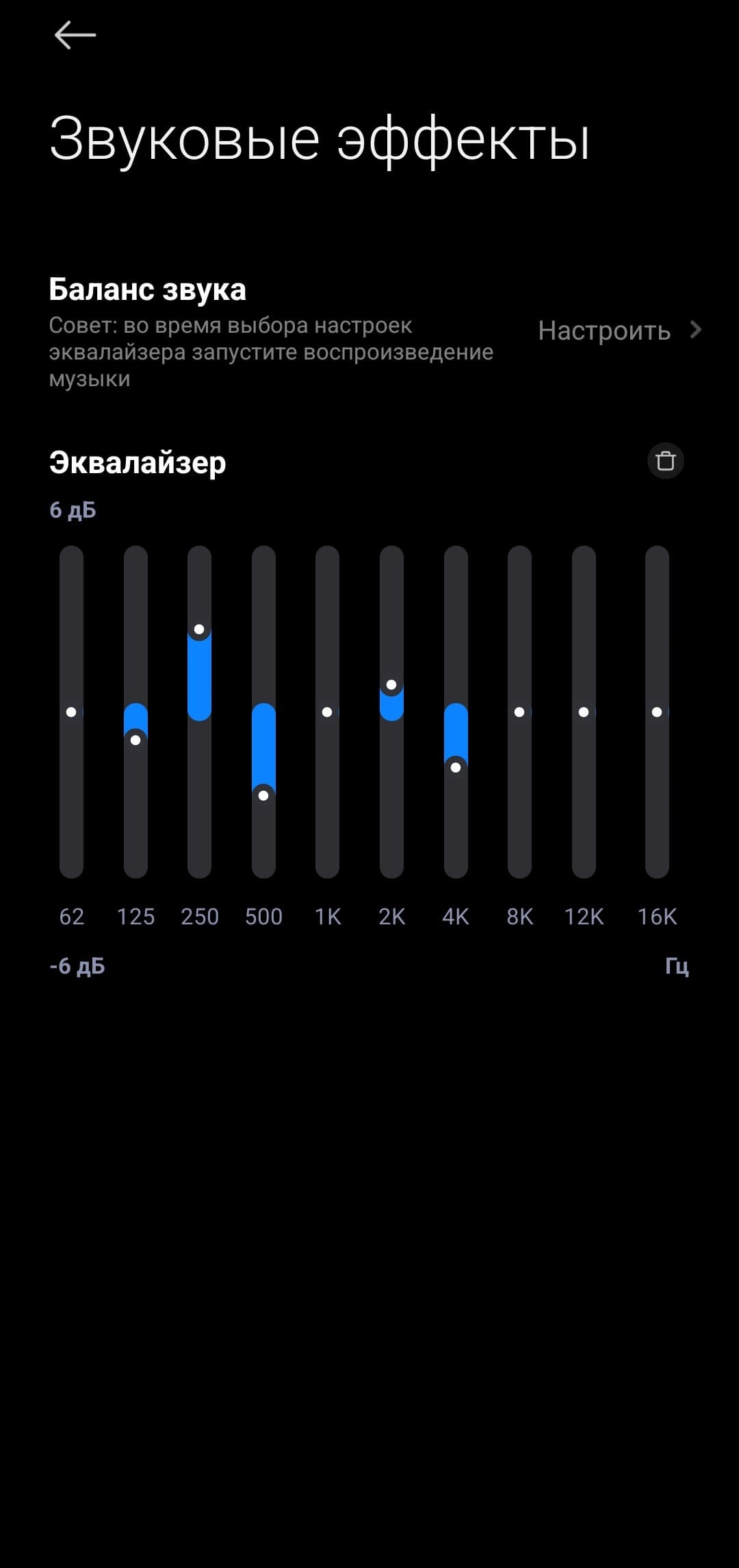
Task: Tap the 2K equalizer slider
Action: coord(391,712)
